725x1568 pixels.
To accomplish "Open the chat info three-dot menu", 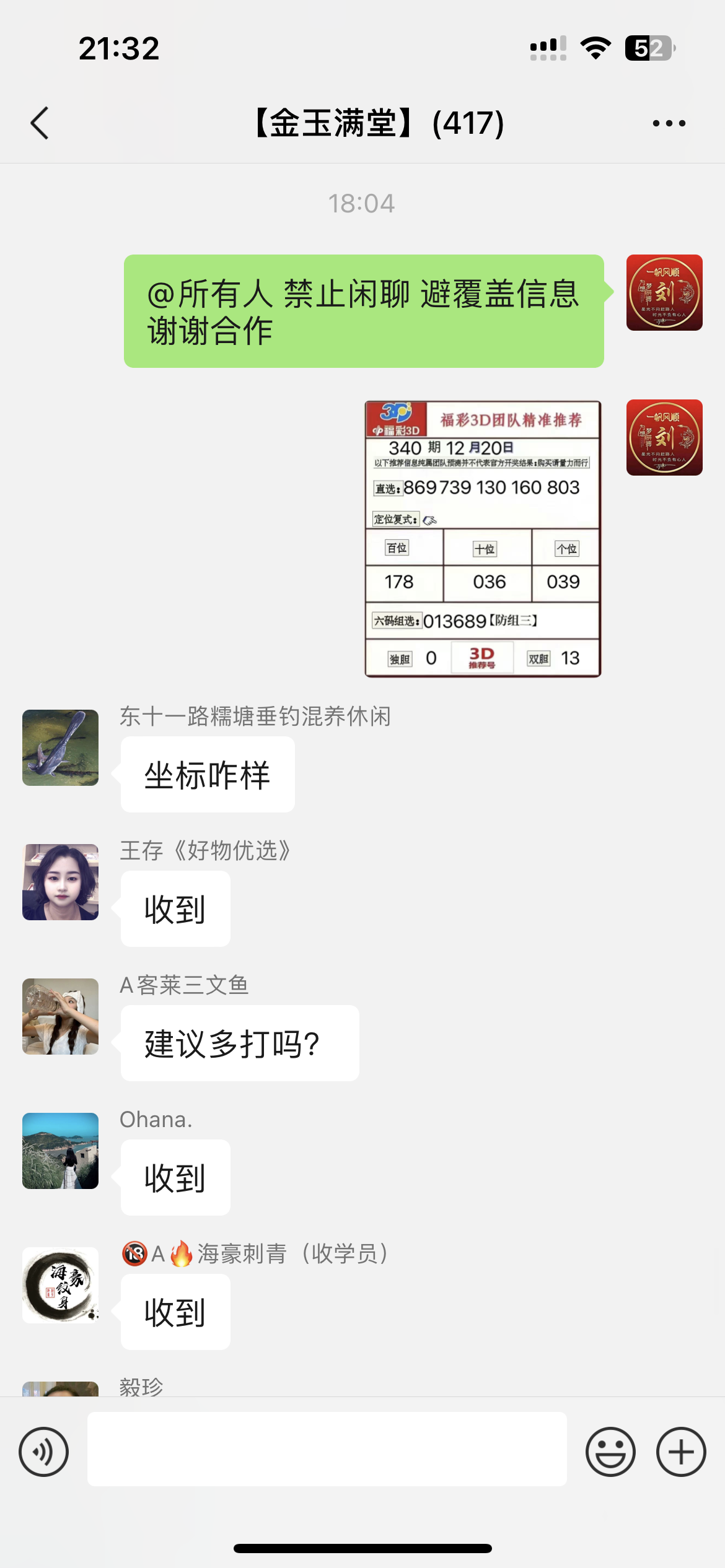I will click(669, 123).
